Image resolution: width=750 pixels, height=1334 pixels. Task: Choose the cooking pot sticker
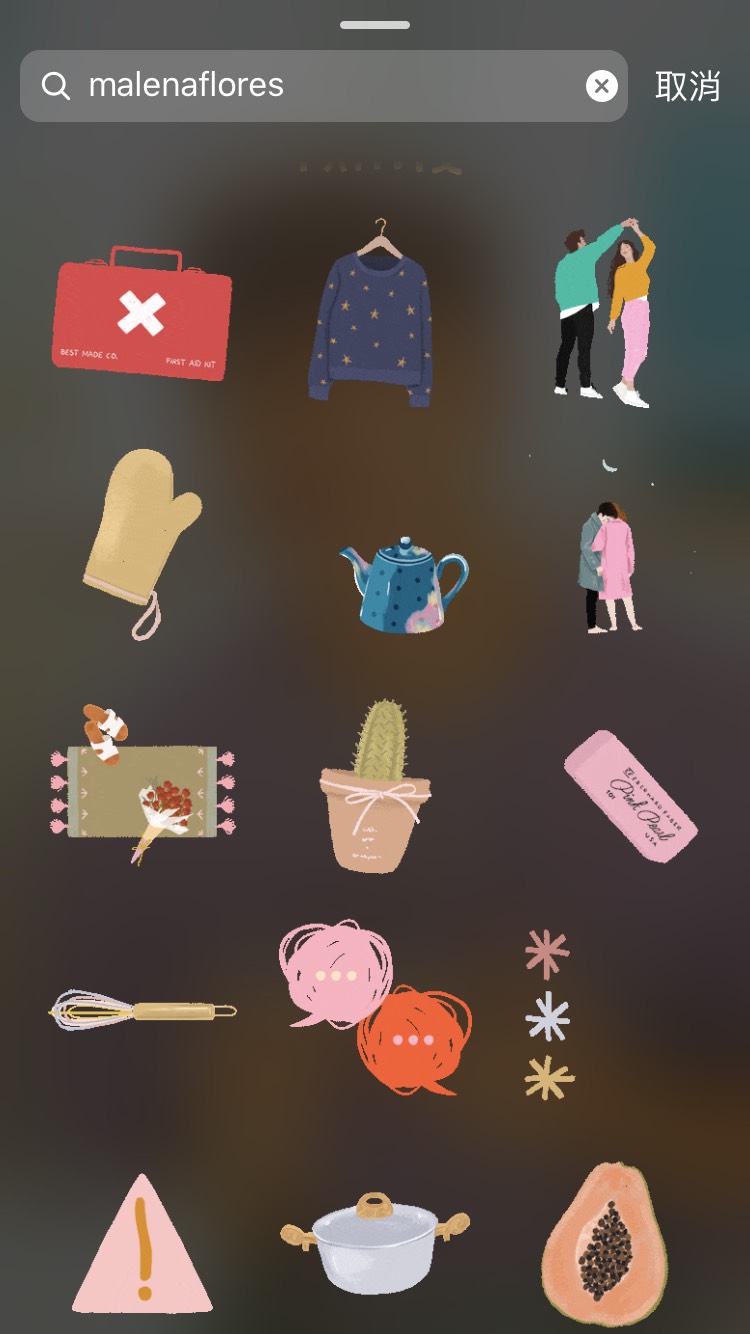click(375, 1243)
